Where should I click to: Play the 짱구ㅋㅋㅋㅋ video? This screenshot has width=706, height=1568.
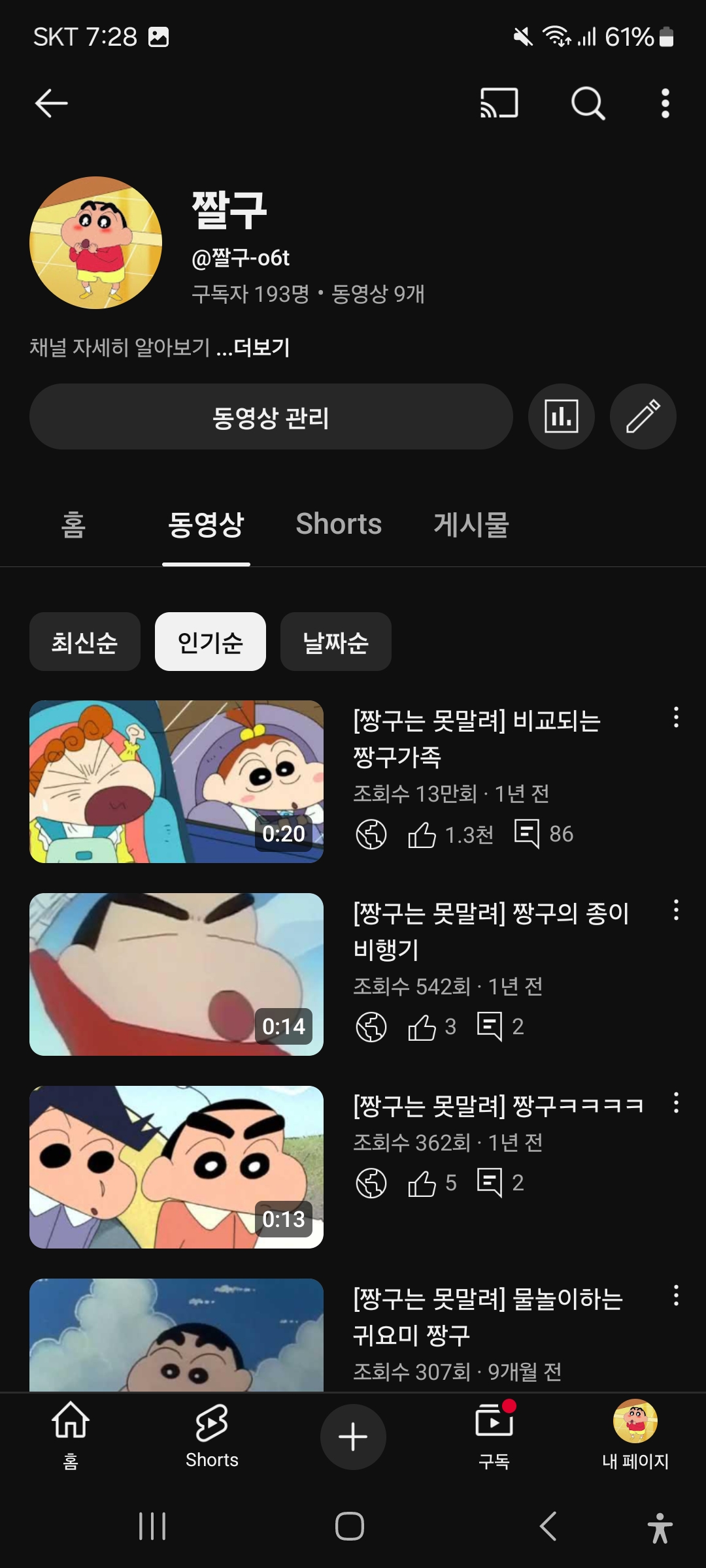pos(176,1167)
